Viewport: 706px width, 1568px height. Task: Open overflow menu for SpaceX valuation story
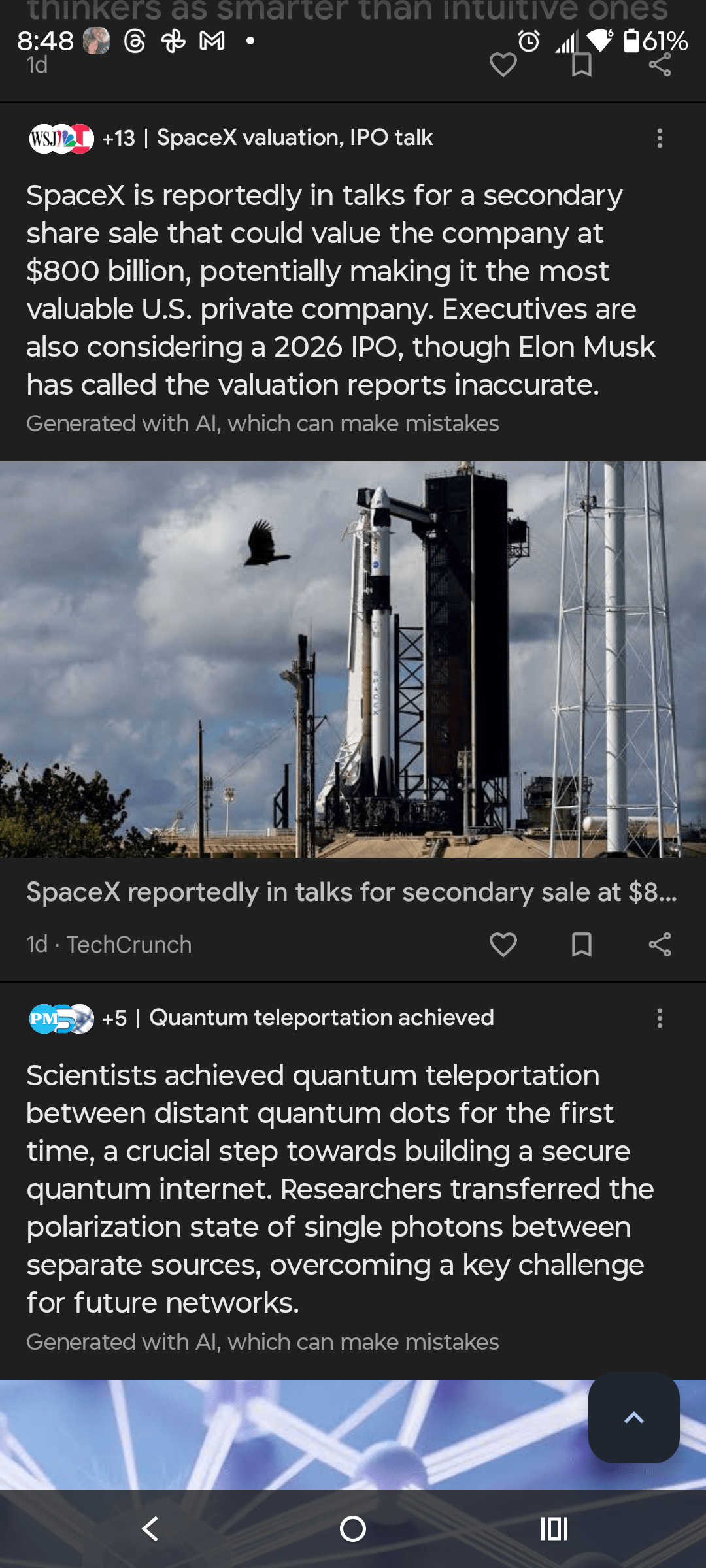click(660, 138)
